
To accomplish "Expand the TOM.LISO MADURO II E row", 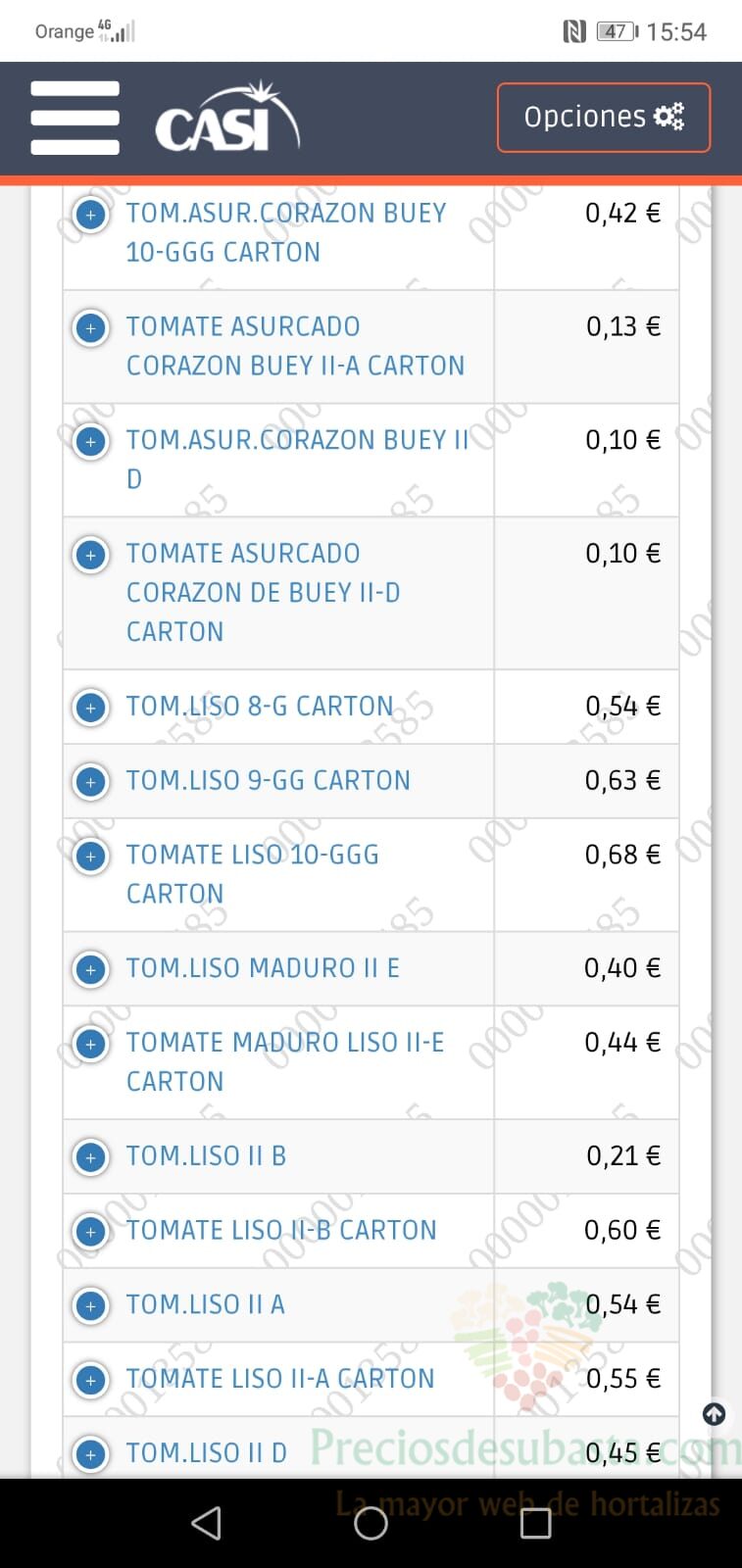I will click(x=91, y=969).
